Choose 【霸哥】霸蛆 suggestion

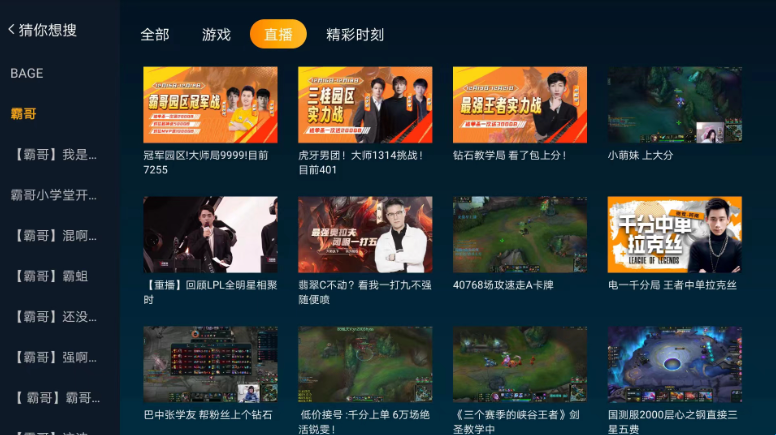point(52,276)
